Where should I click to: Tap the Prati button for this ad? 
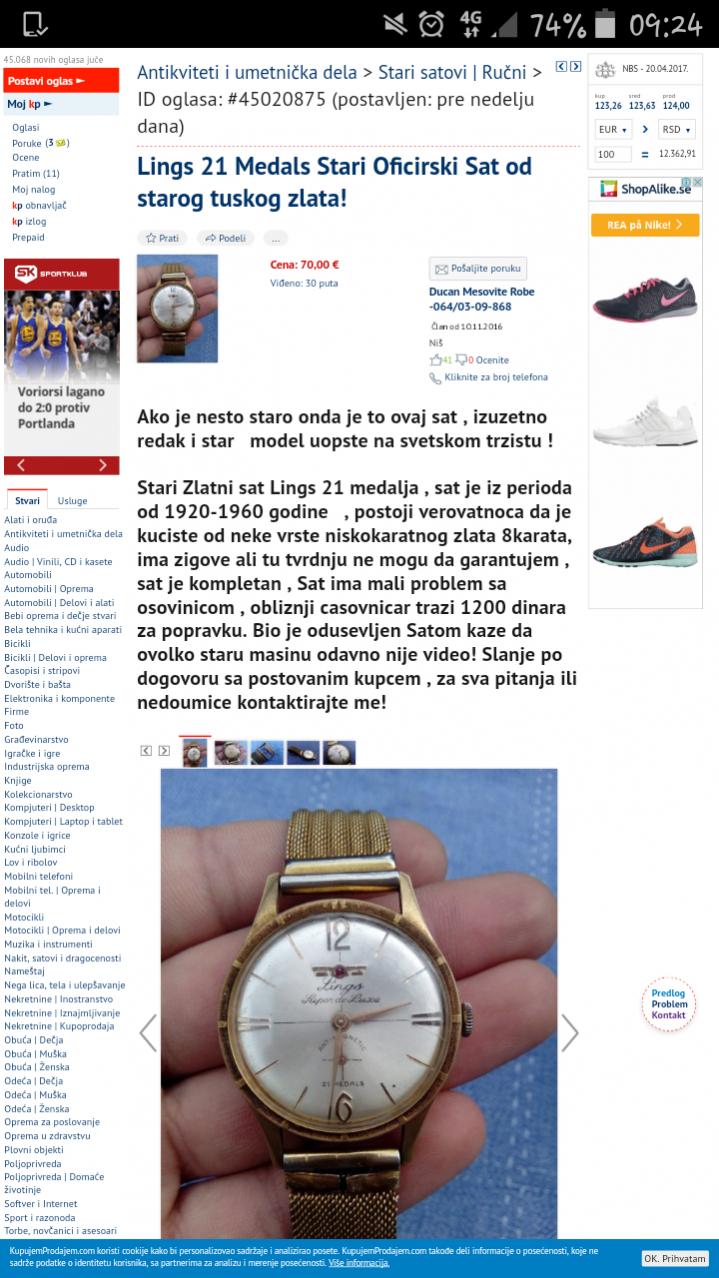tap(162, 238)
